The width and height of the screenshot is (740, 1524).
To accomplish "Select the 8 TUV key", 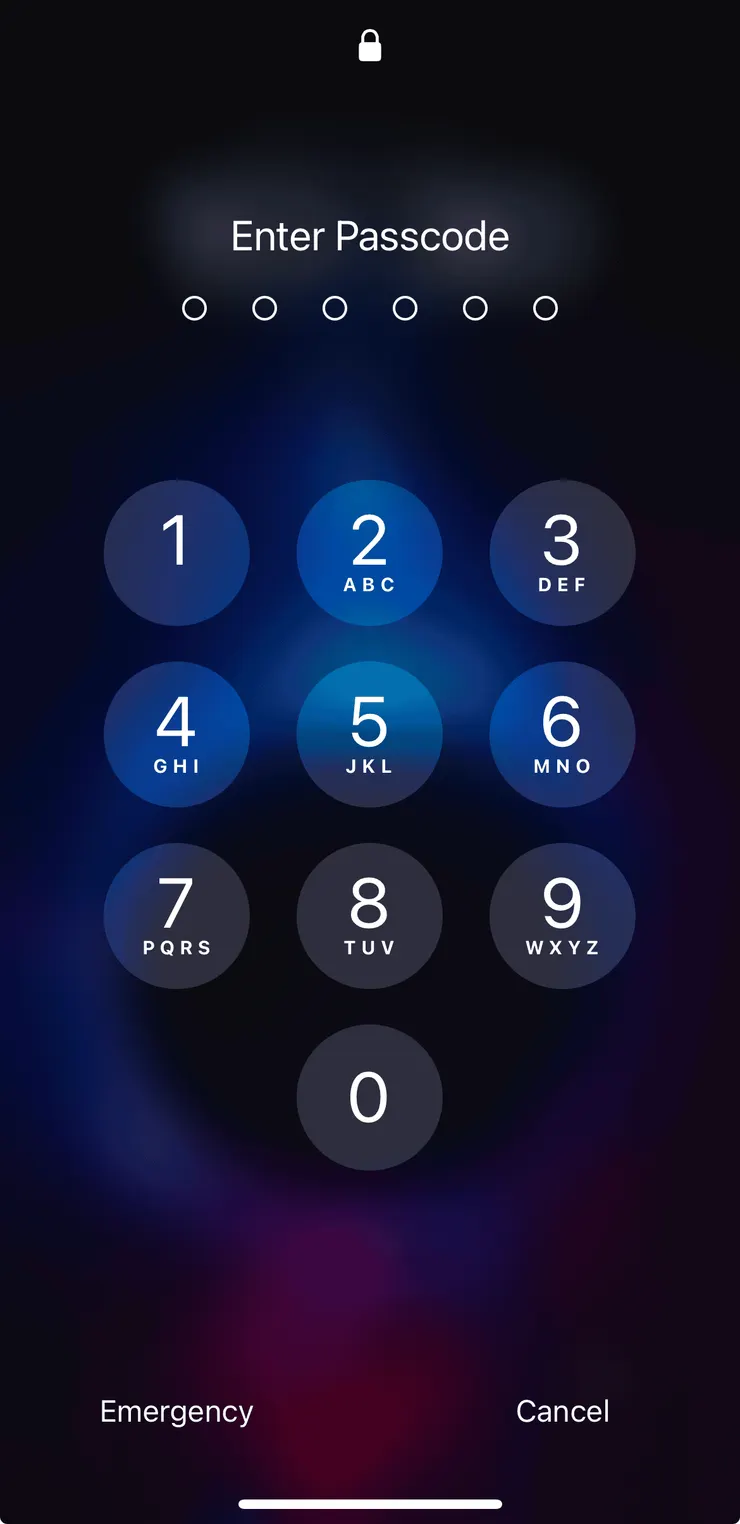I will point(369,916).
